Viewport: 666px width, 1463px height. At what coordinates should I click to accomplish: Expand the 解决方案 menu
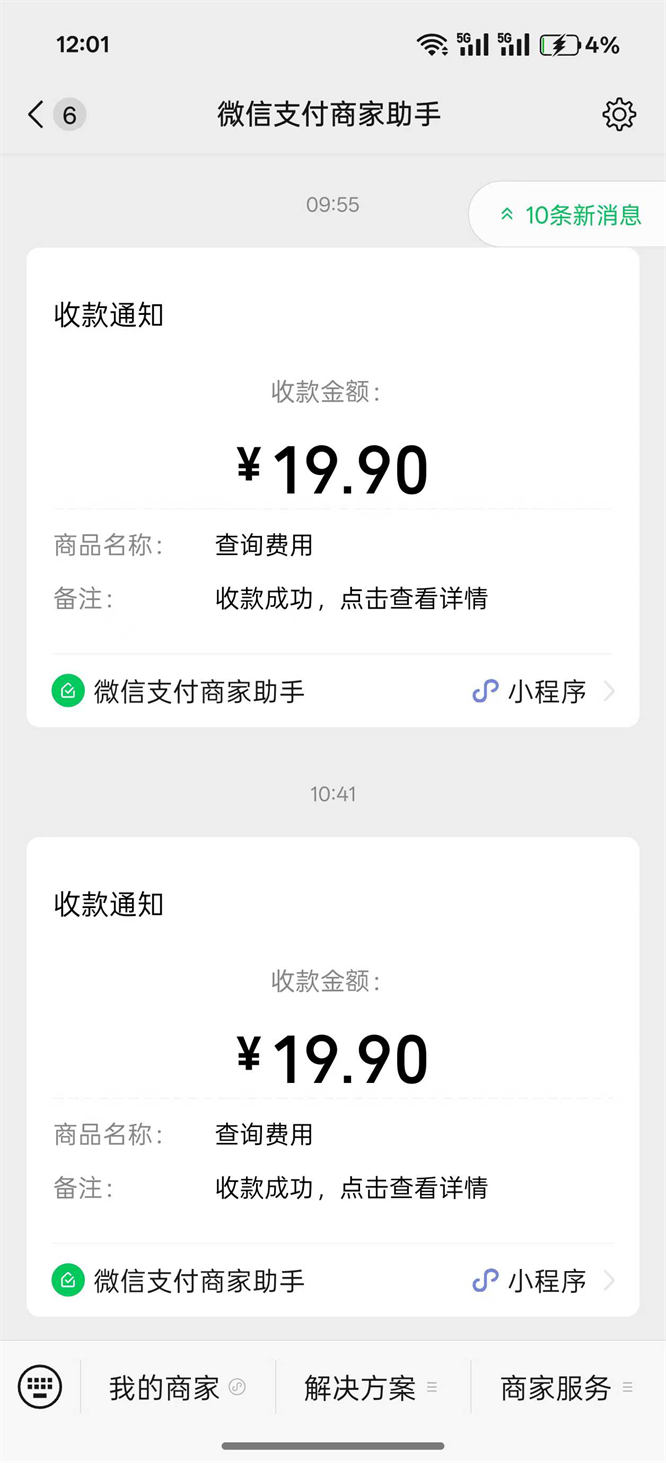(371, 1388)
